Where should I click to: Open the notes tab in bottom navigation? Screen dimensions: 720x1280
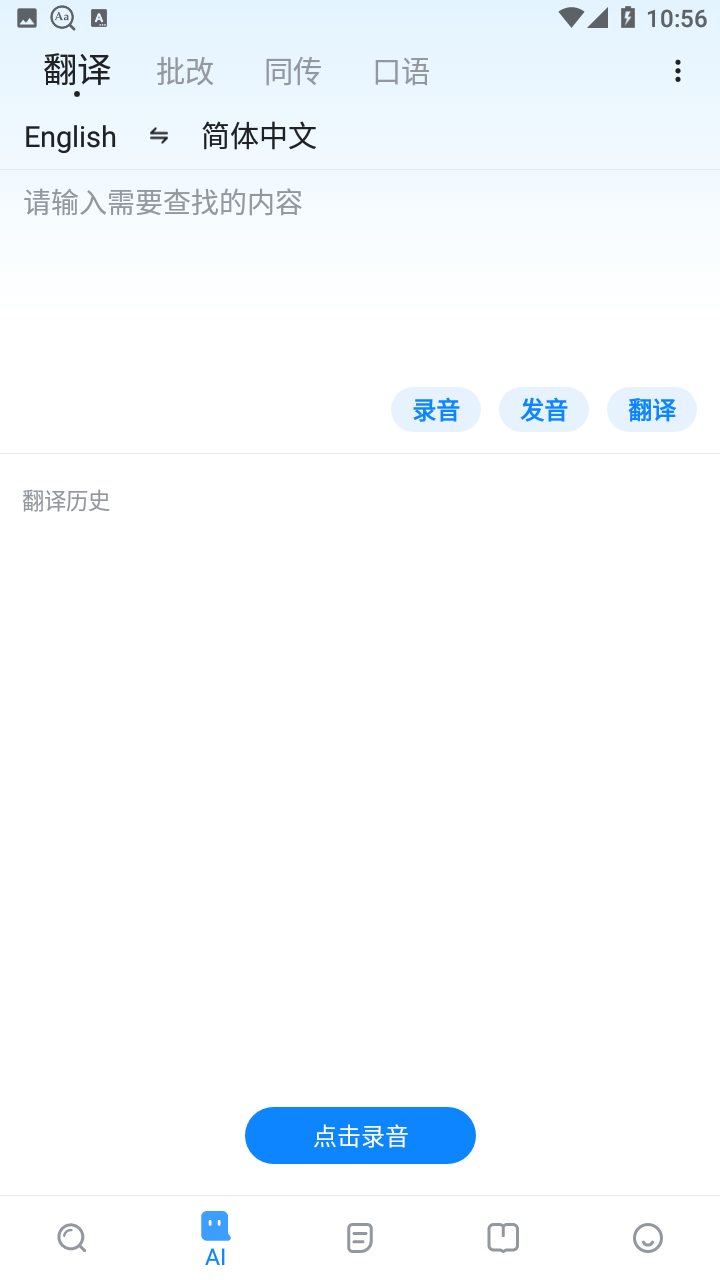tap(360, 1238)
